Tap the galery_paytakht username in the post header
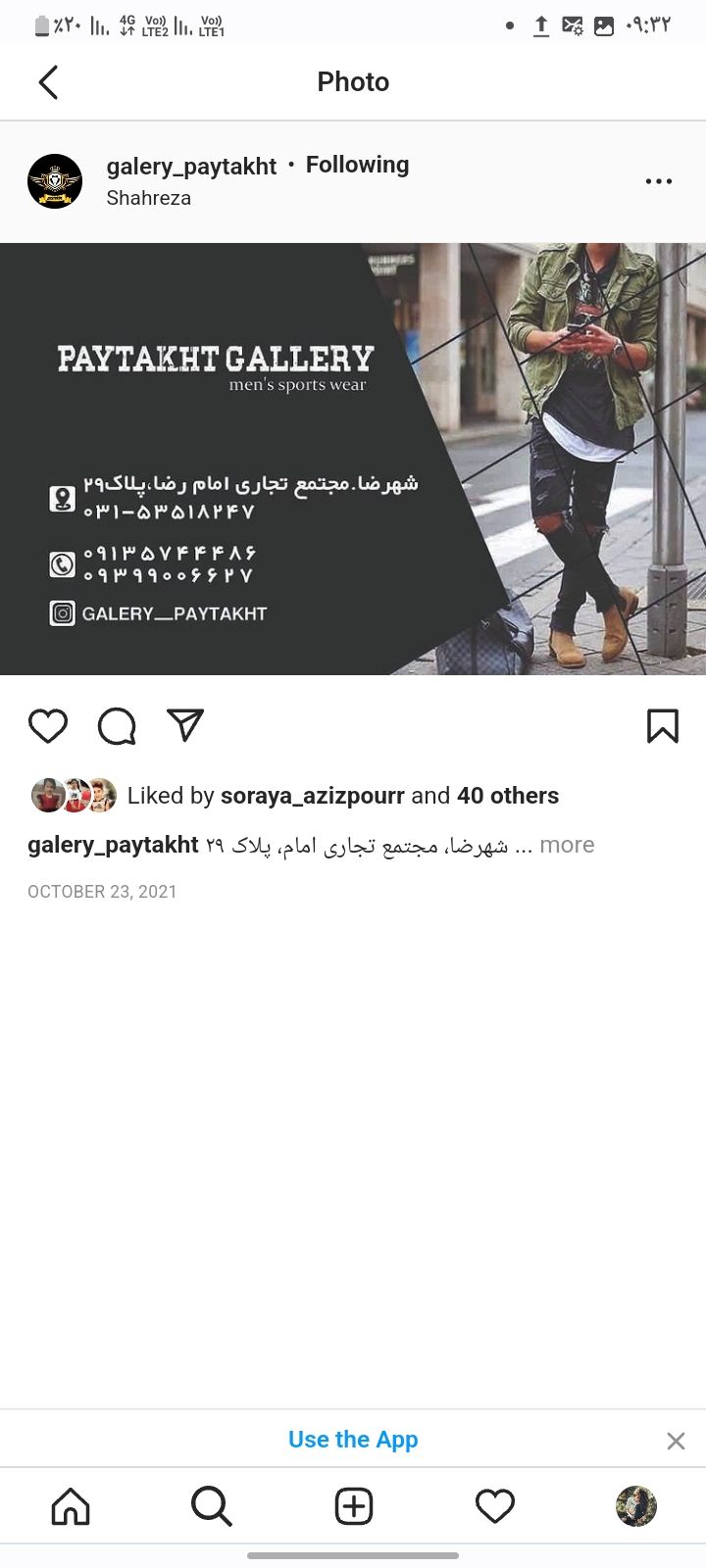Screen dimensions: 706x1568 pos(191,166)
